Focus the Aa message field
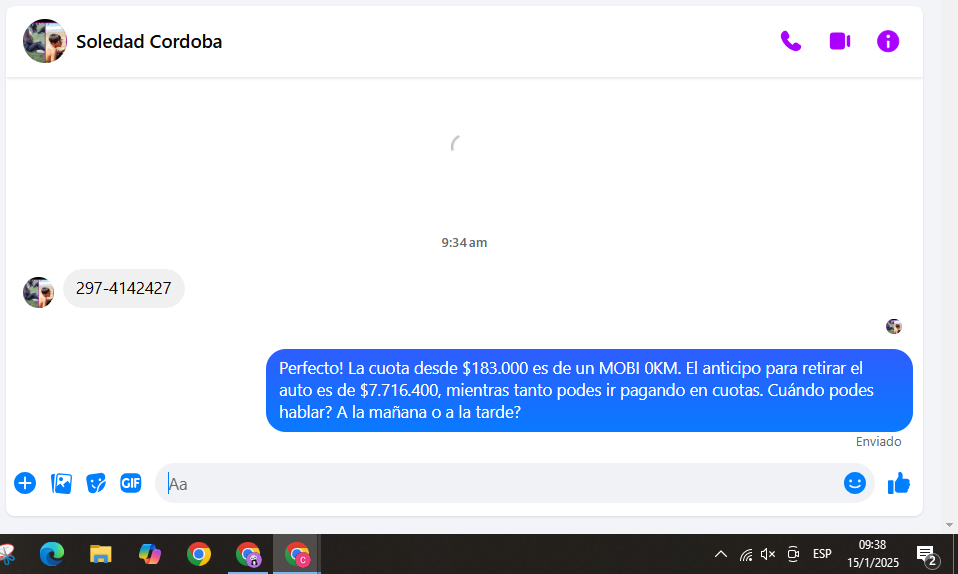Screen dimensions: 958x574 [500, 484]
